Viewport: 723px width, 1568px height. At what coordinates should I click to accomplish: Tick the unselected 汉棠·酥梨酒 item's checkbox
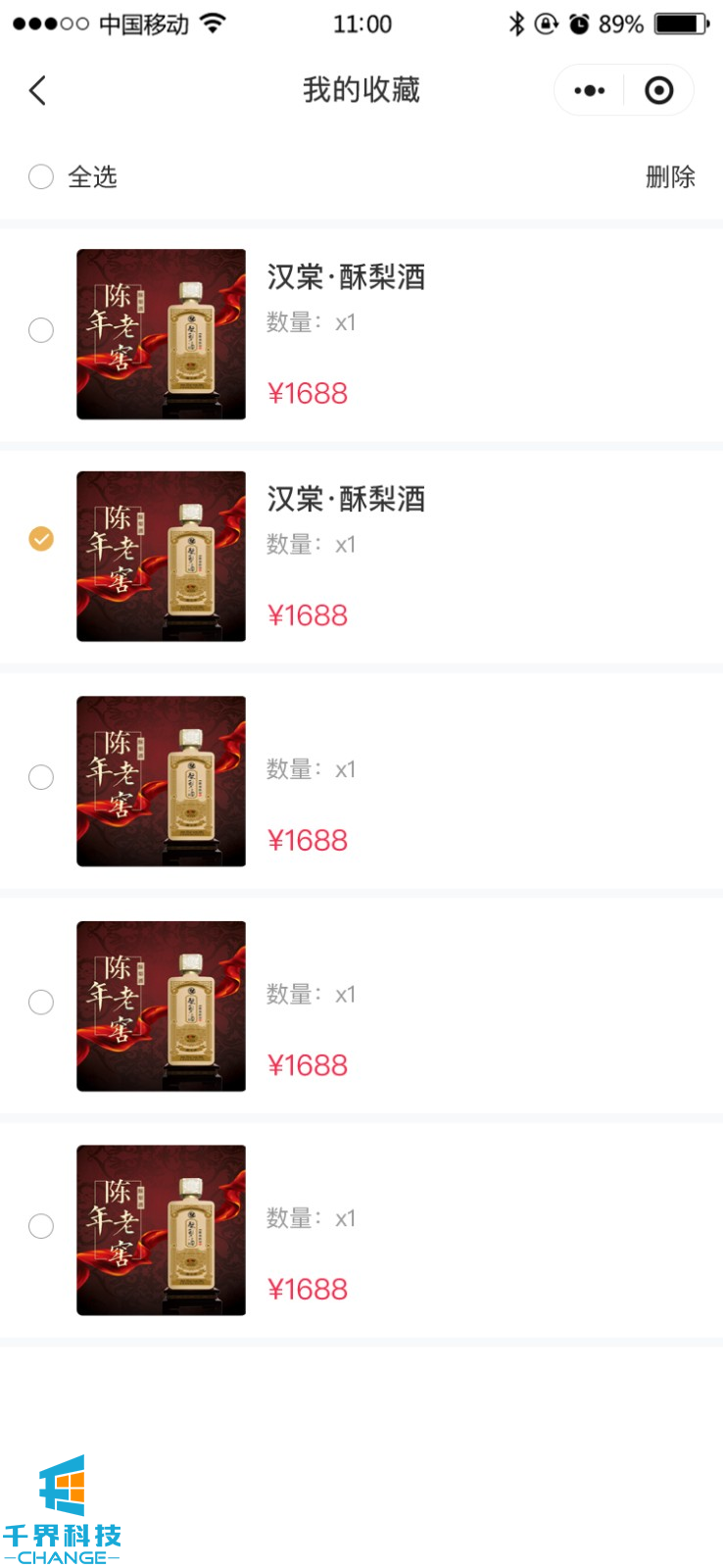tap(41, 330)
